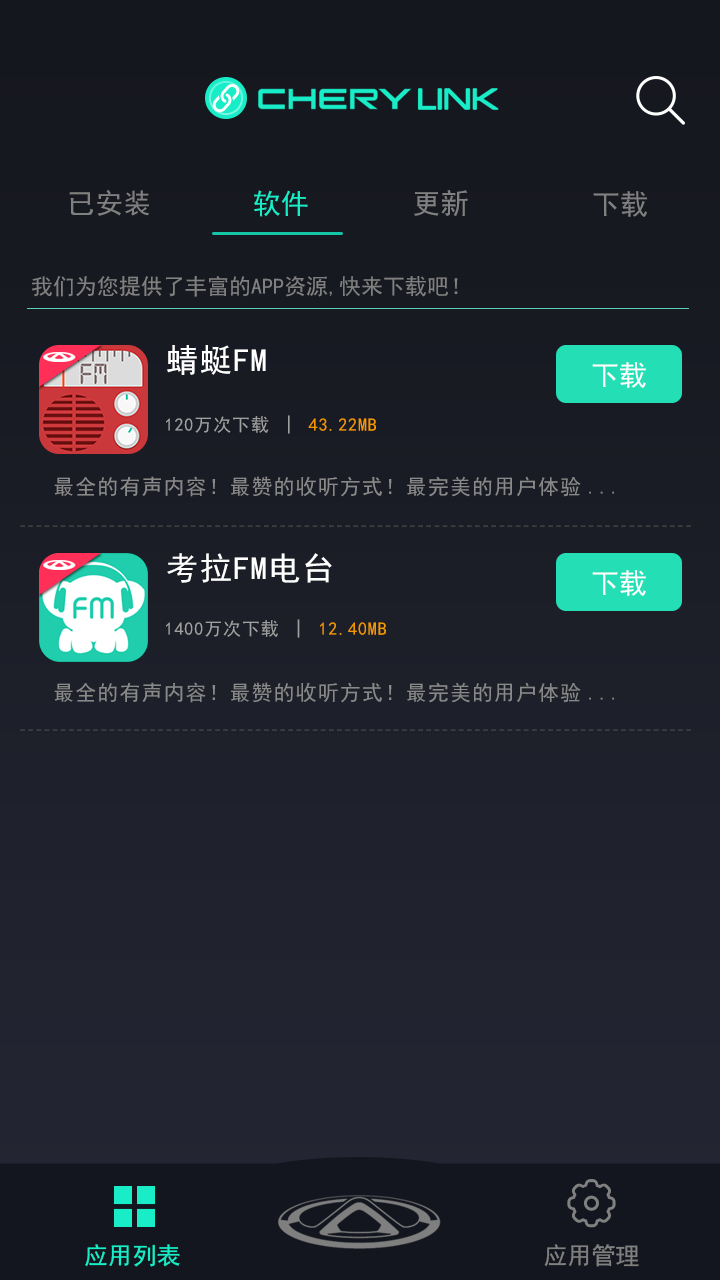The height and width of the screenshot is (1280, 720).
Task: Click the 考拉FM电台 app title
Action: click(x=250, y=570)
